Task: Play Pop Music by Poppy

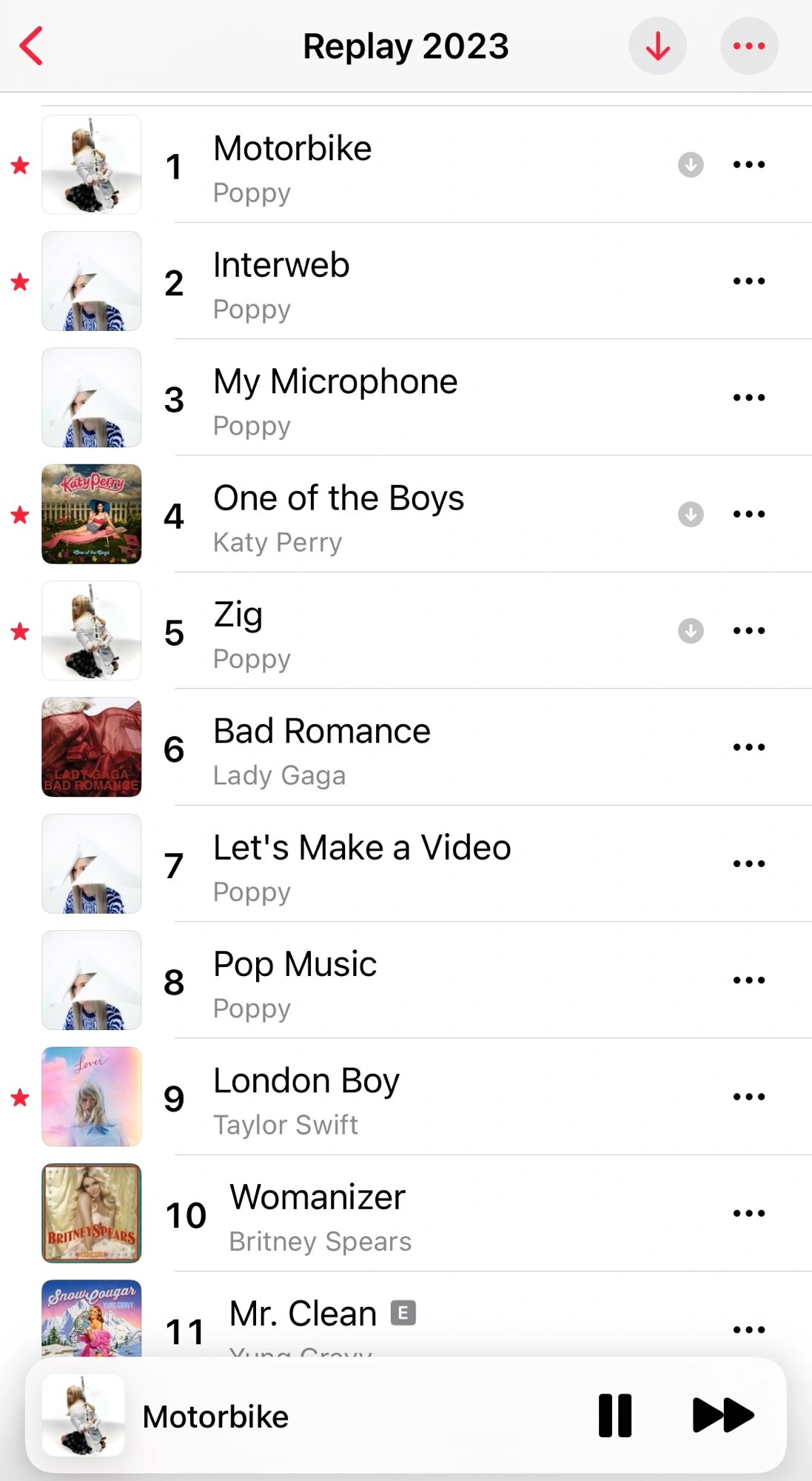Action: pyautogui.click(x=295, y=980)
